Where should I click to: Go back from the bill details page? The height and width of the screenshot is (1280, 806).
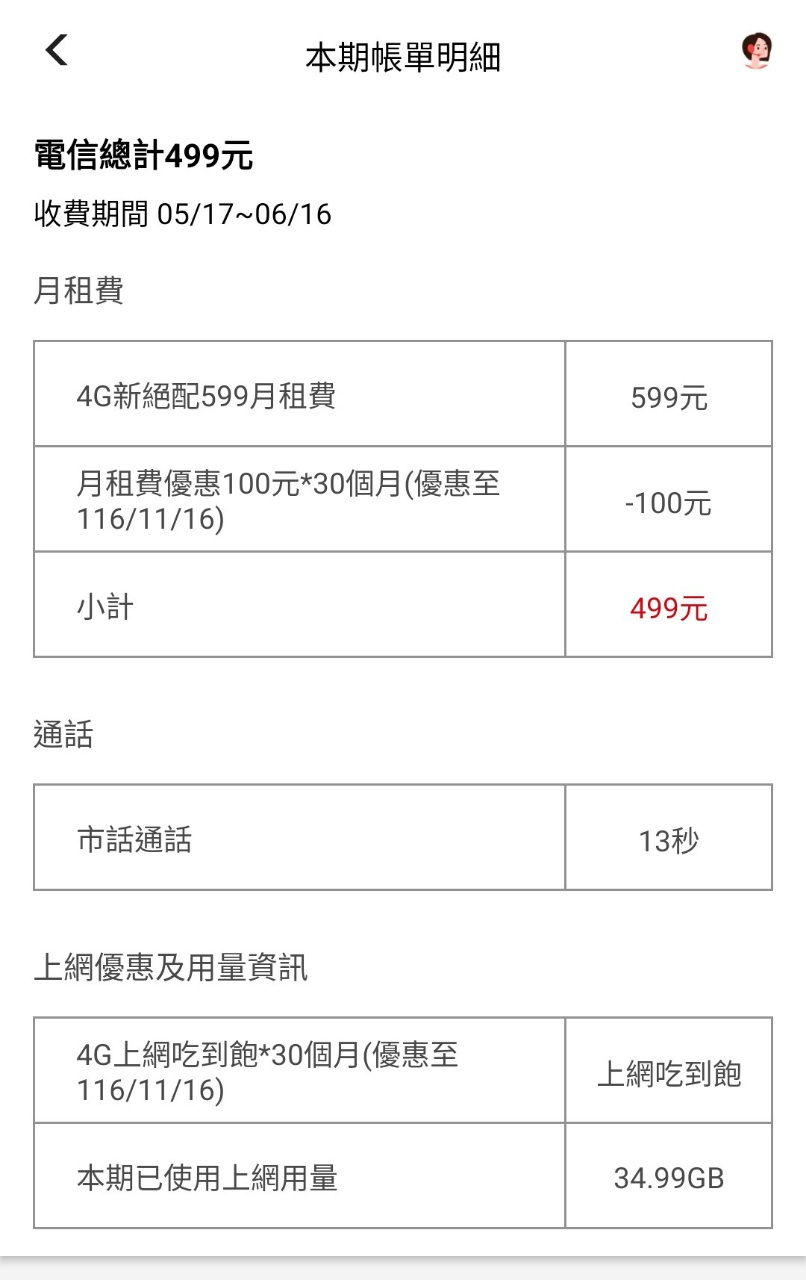[57, 50]
